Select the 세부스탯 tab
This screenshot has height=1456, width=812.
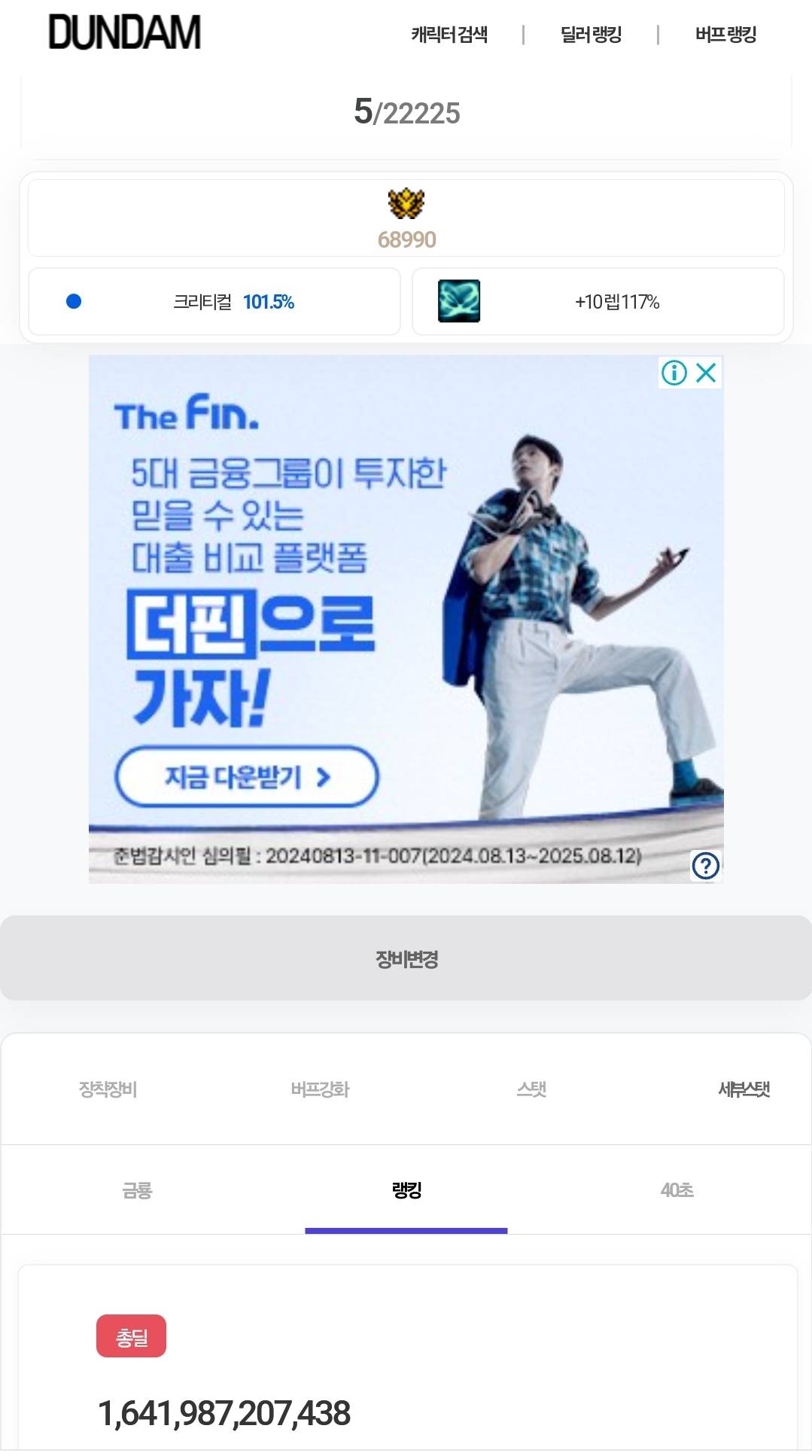(744, 1089)
